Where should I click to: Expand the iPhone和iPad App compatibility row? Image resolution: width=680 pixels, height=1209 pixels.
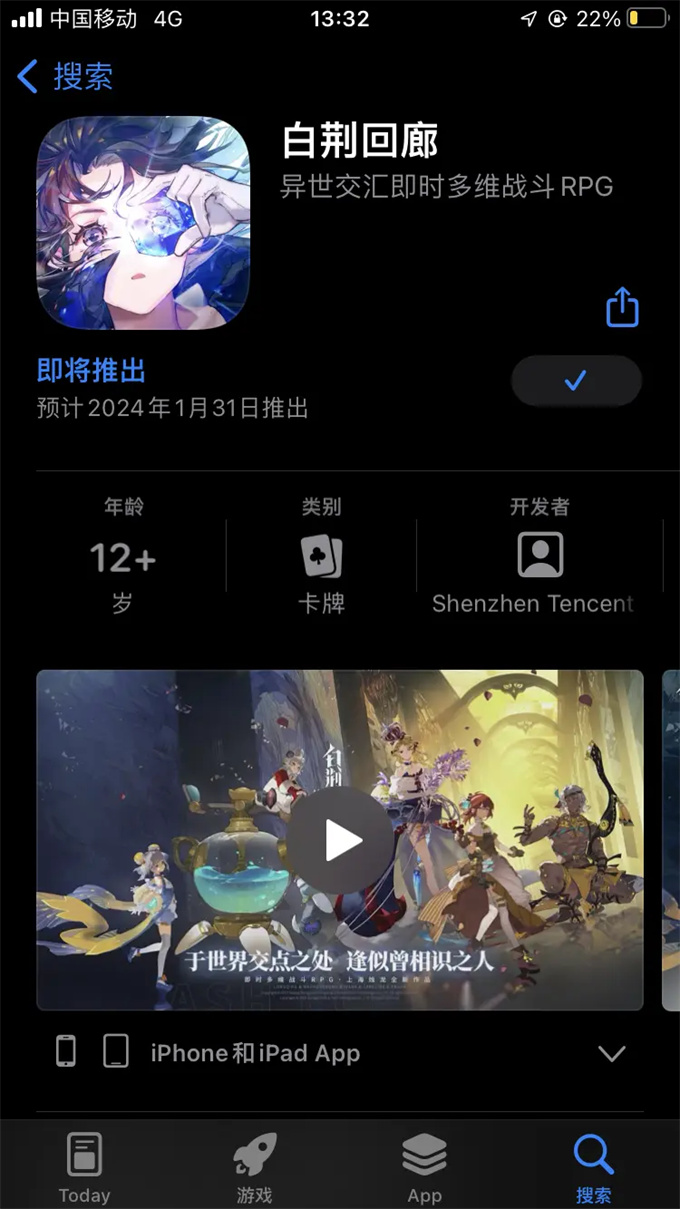point(610,1053)
